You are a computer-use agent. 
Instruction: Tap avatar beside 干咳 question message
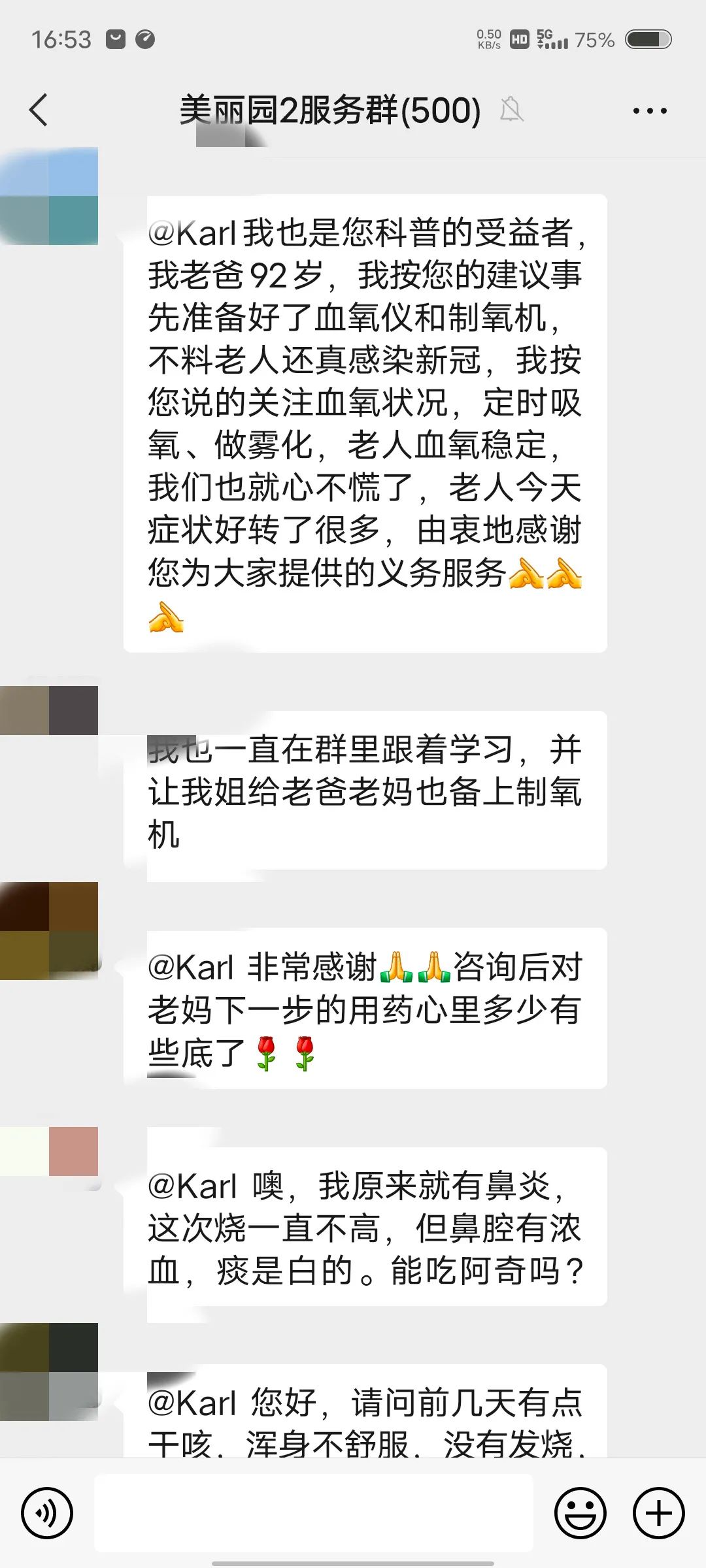click(49, 1371)
